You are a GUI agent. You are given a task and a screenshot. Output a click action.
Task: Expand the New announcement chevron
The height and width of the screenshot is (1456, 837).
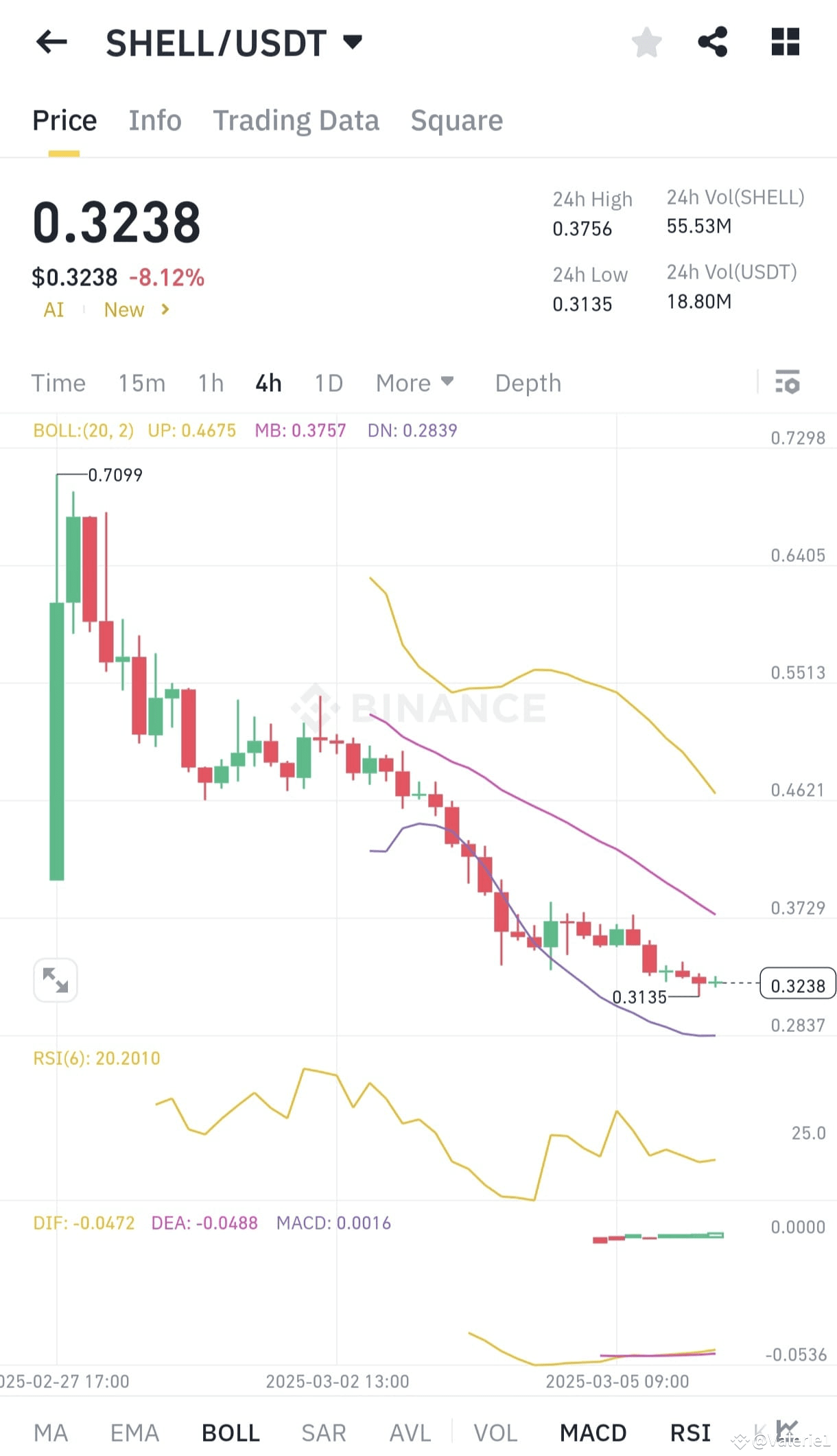point(165,309)
